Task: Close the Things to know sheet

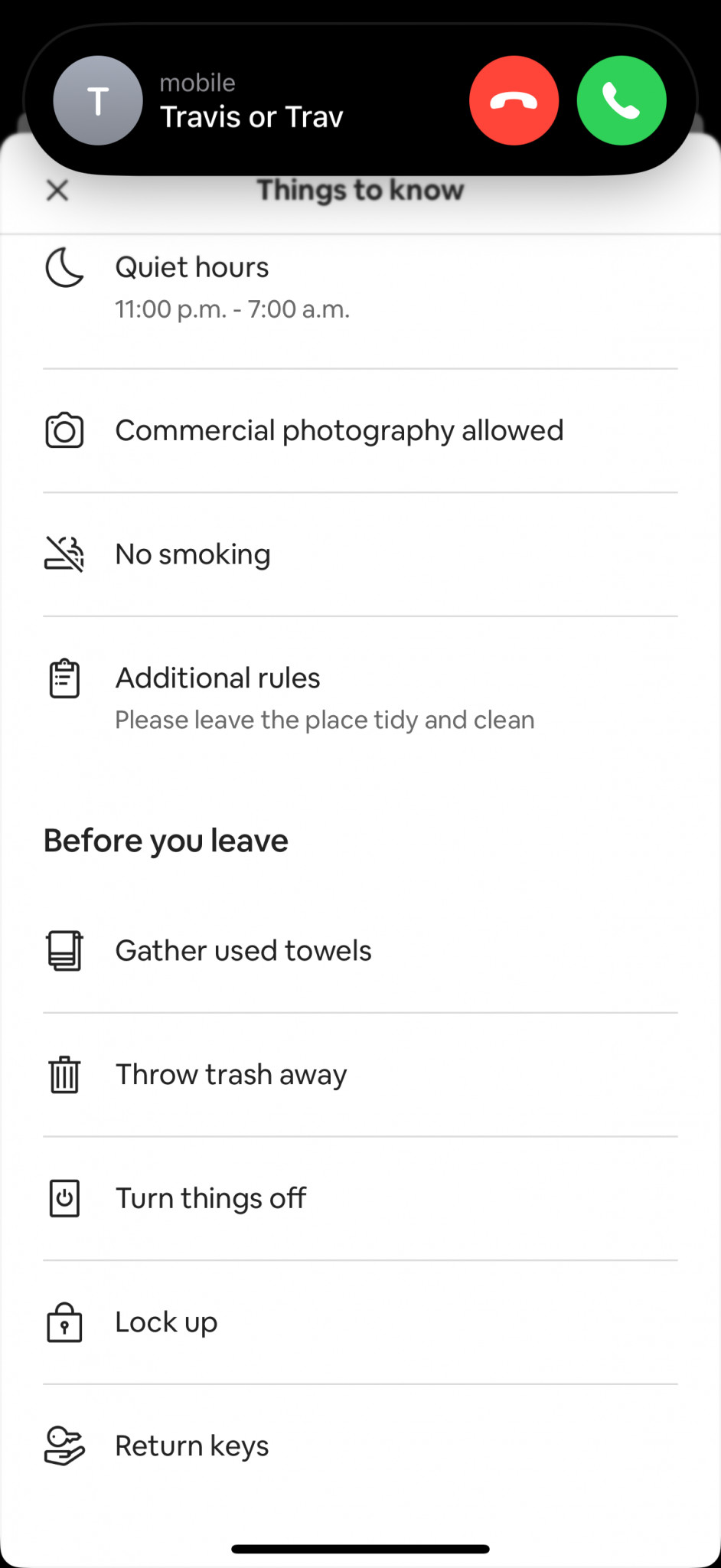Action: (x=57, y=191)
